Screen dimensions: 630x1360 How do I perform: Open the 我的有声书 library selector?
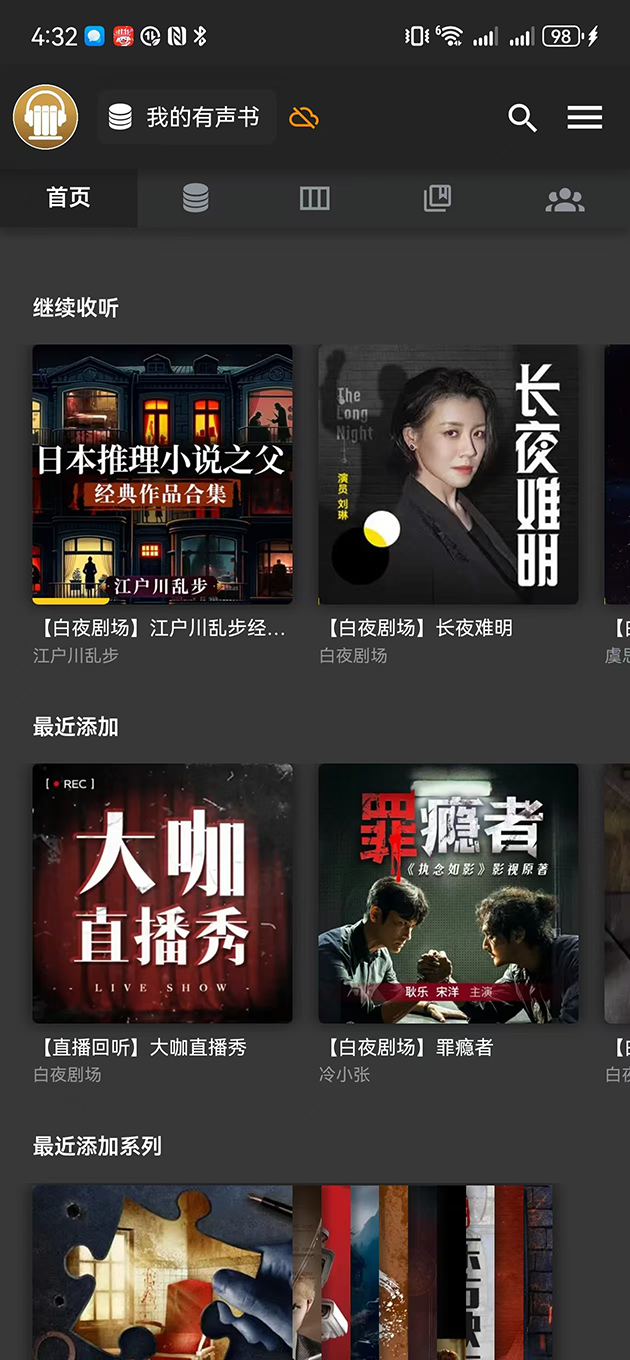187,117
